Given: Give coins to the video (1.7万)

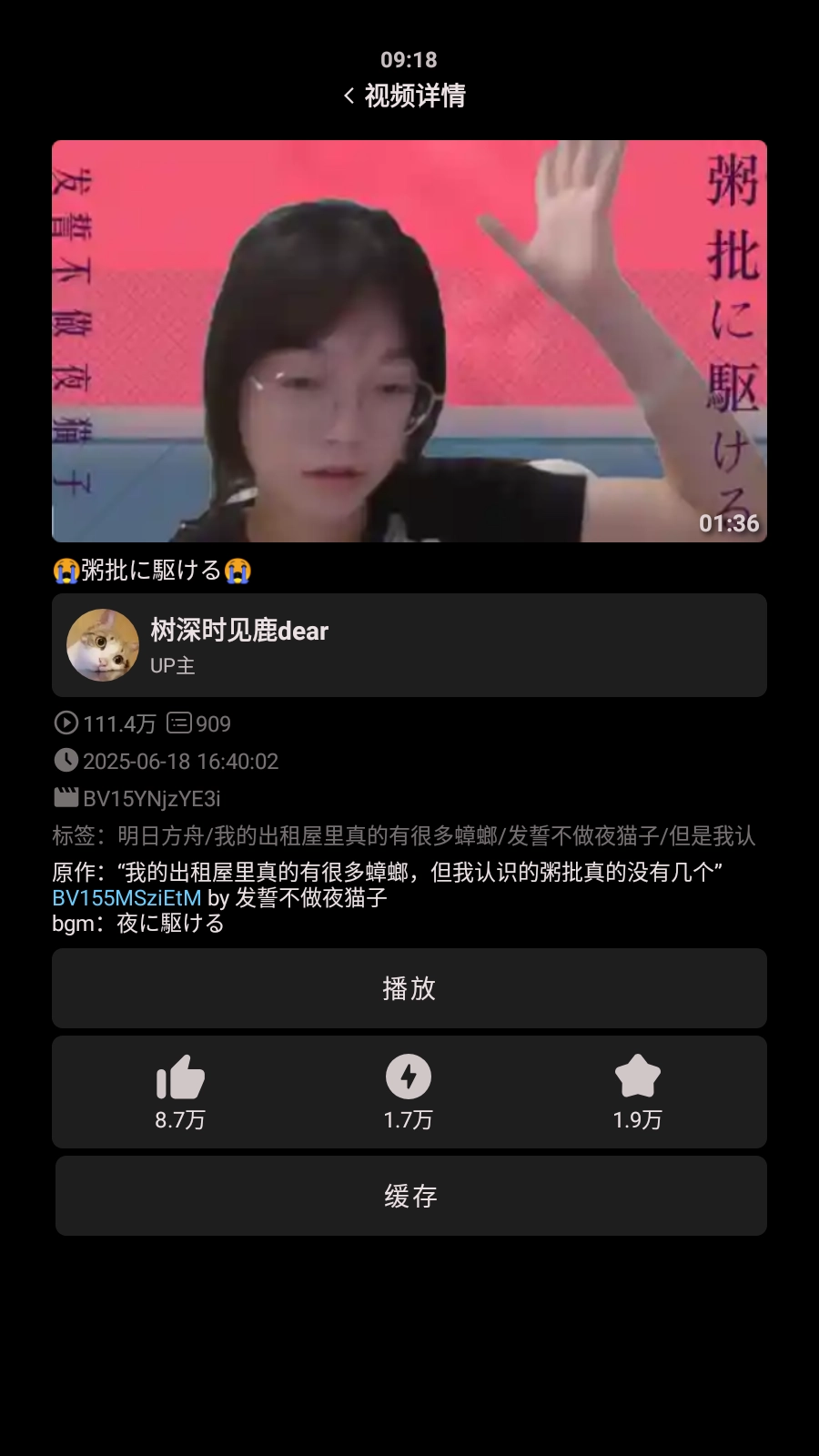Looking at the screenshot, I should point(409,1091).
